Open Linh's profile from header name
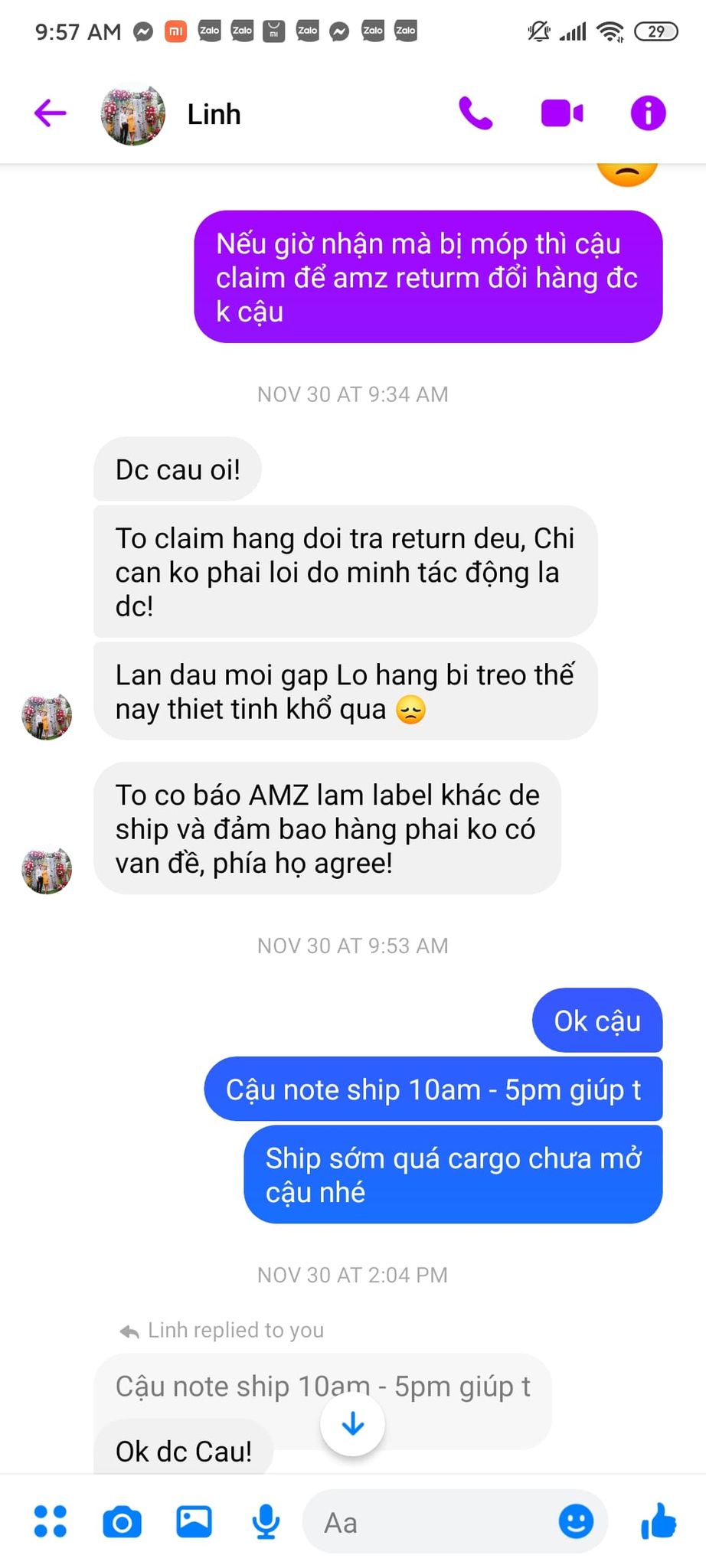 coord(214,115)
